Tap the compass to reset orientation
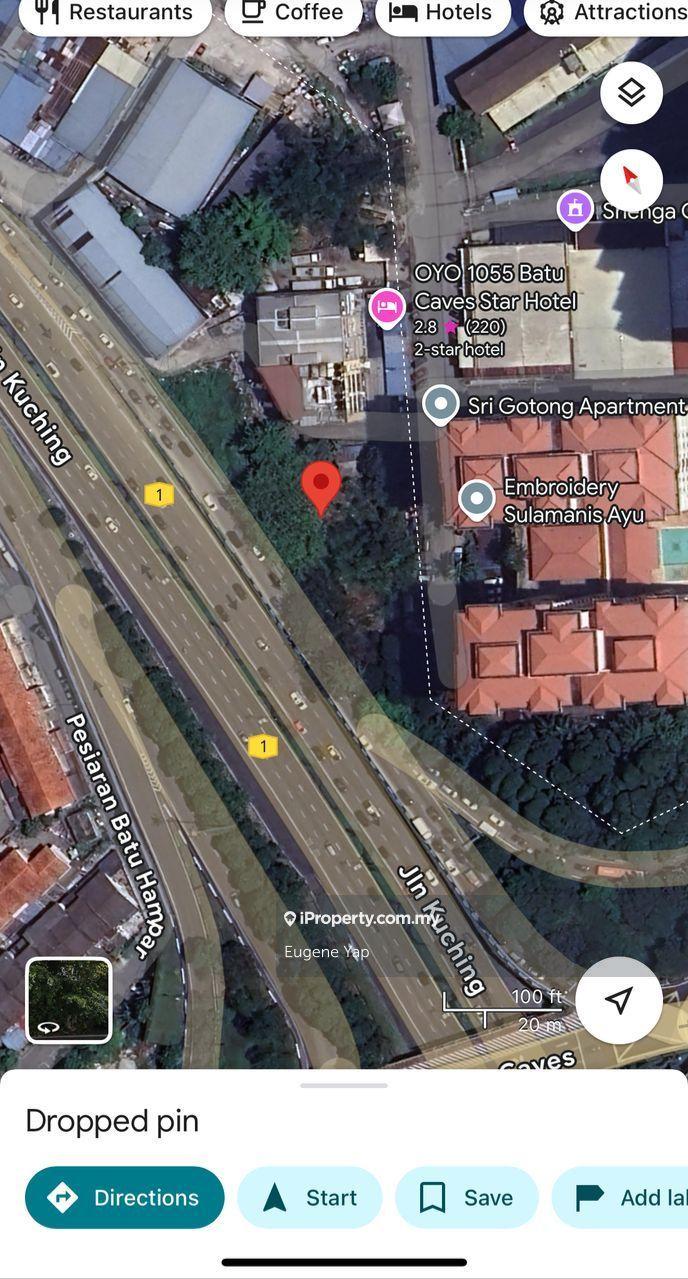The height and width of the screenshot is (1279, 688). 631,180
